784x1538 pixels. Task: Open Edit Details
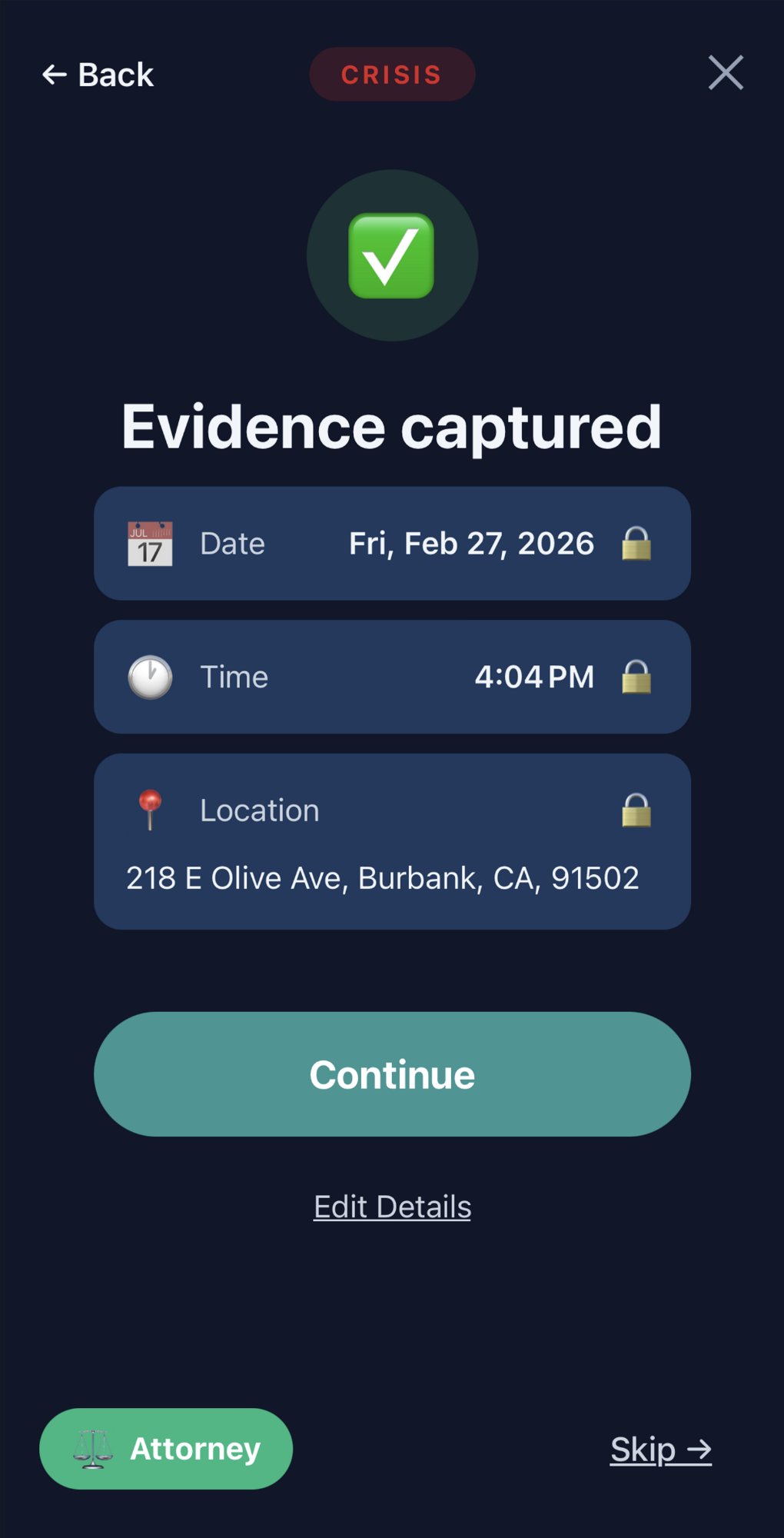(x=392, y=1206)
